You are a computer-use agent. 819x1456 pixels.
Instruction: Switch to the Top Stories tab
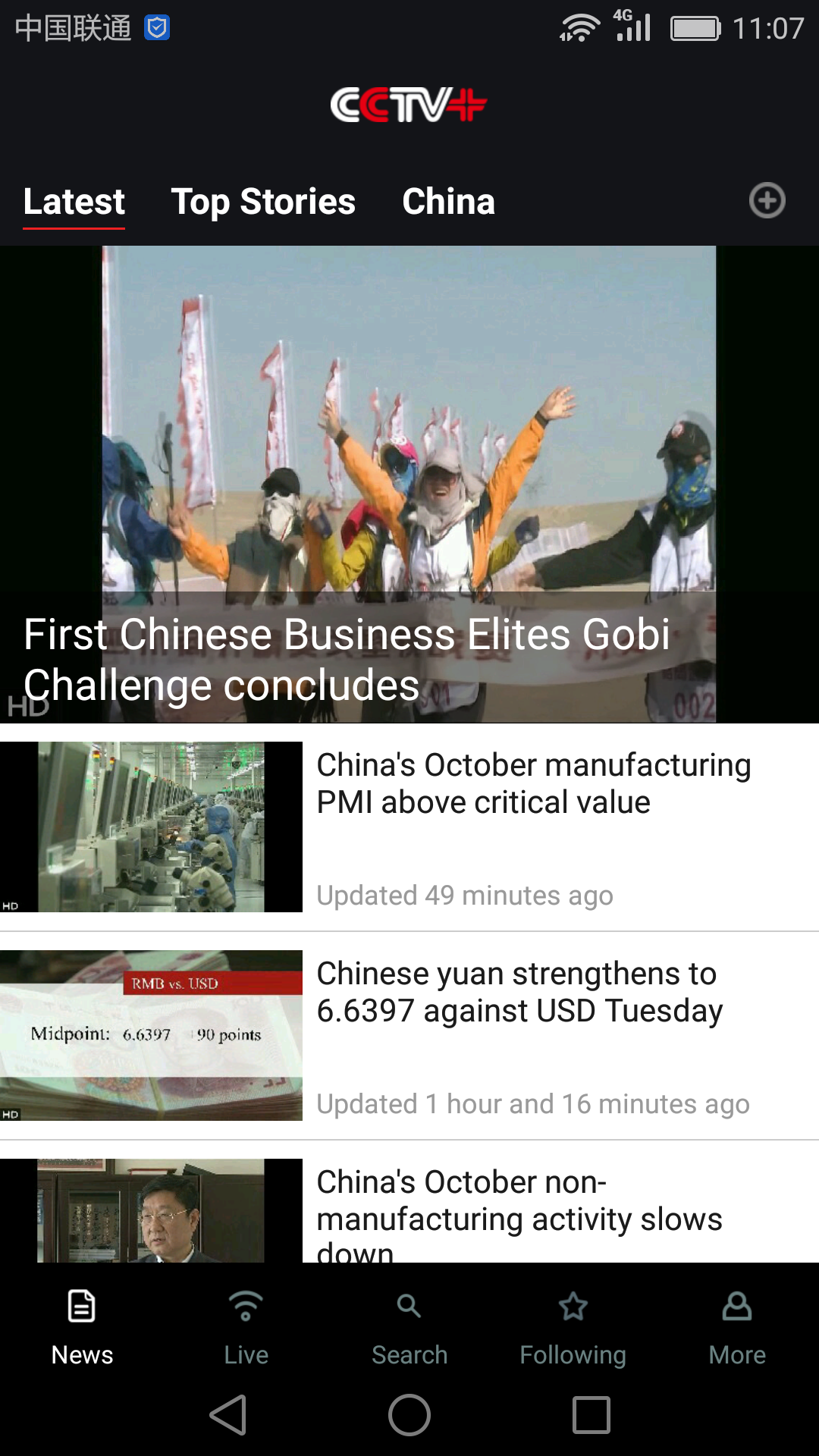264,201
